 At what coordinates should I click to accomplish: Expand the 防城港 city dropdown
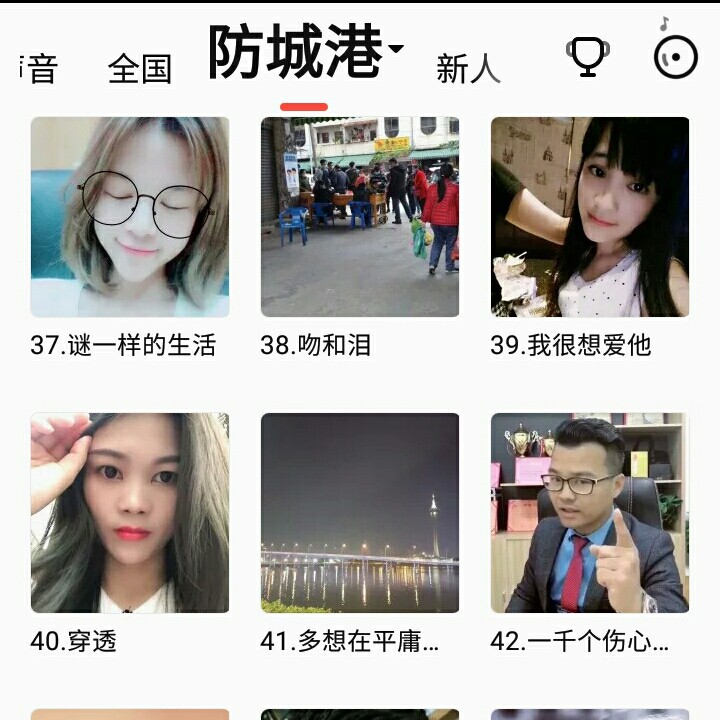click(396, 49)
